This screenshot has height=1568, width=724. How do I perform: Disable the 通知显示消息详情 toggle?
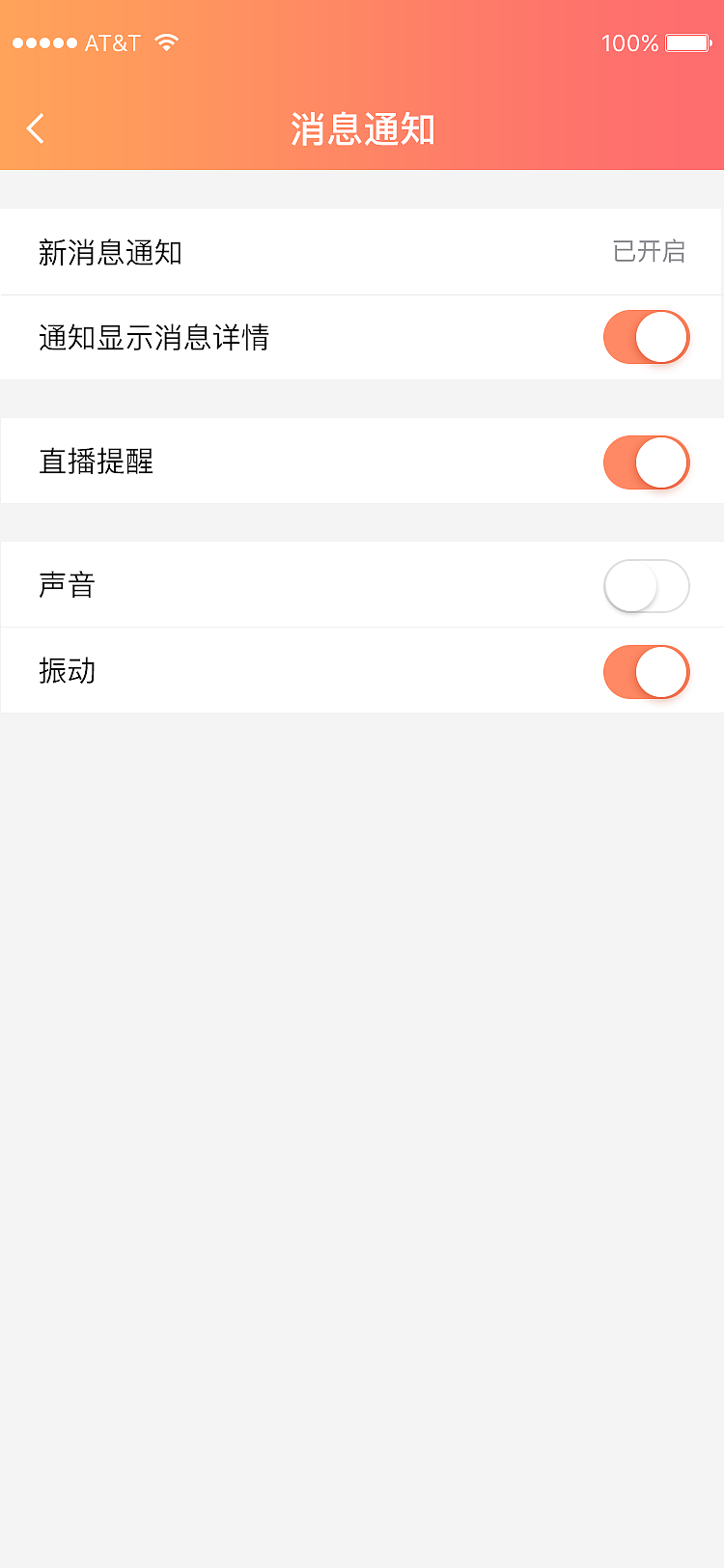pyautogui.click(x=646, y=337)
